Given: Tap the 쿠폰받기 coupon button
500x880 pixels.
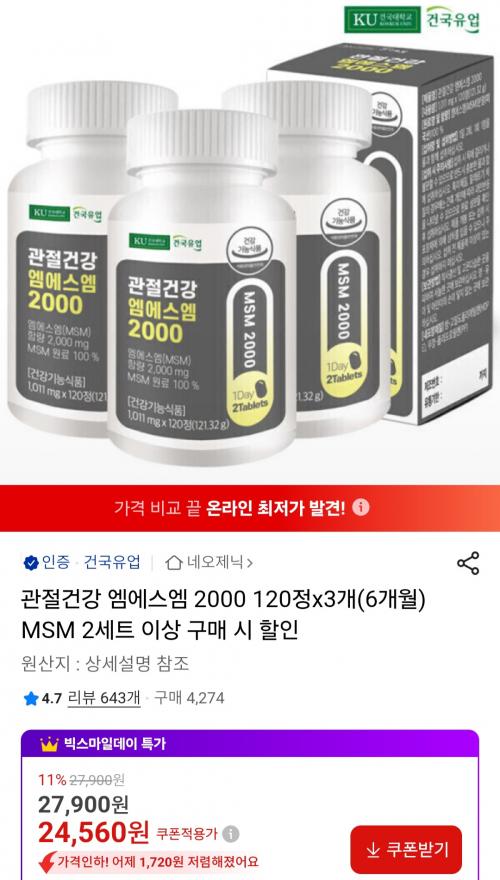Looking at the screenshot, I should tap(406, 850).
